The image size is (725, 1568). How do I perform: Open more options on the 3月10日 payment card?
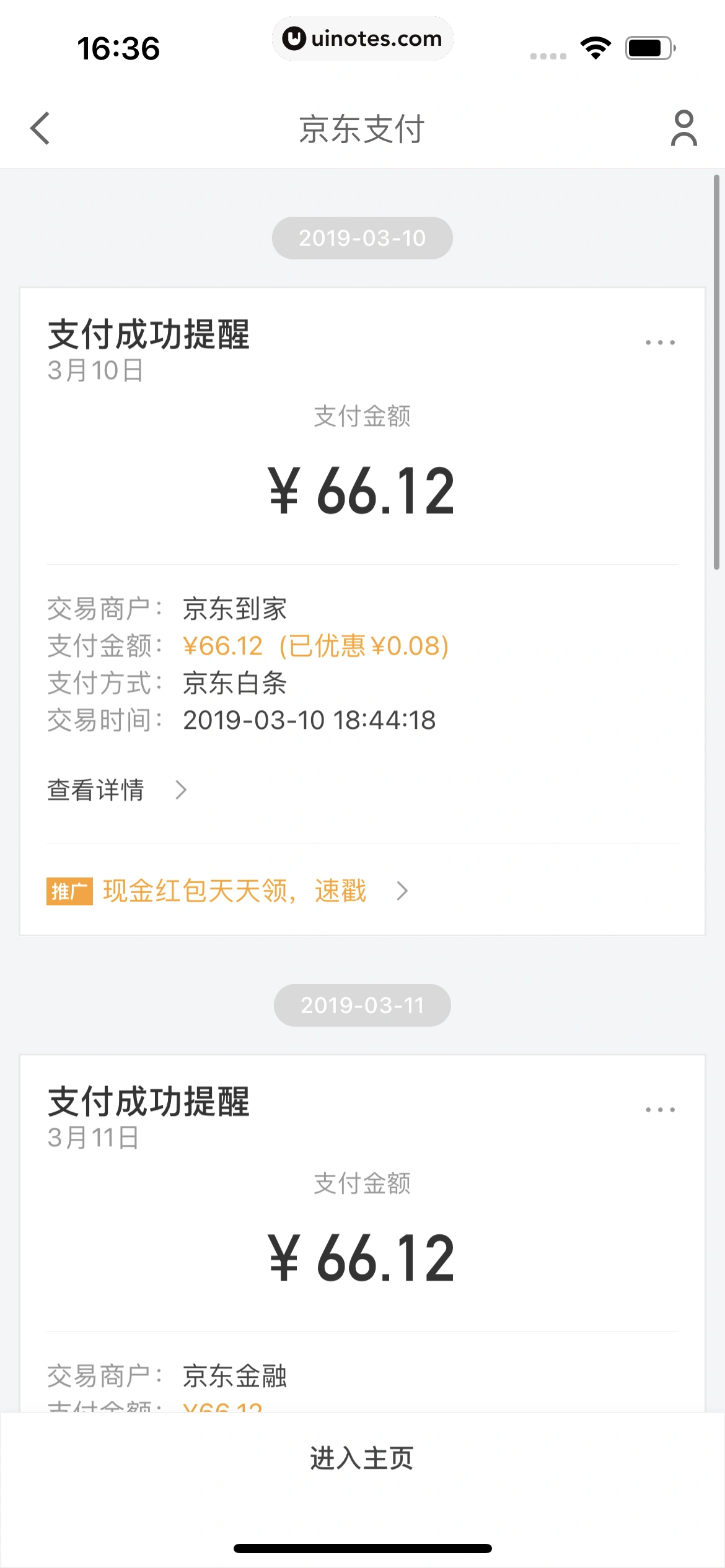pos(660,342)
